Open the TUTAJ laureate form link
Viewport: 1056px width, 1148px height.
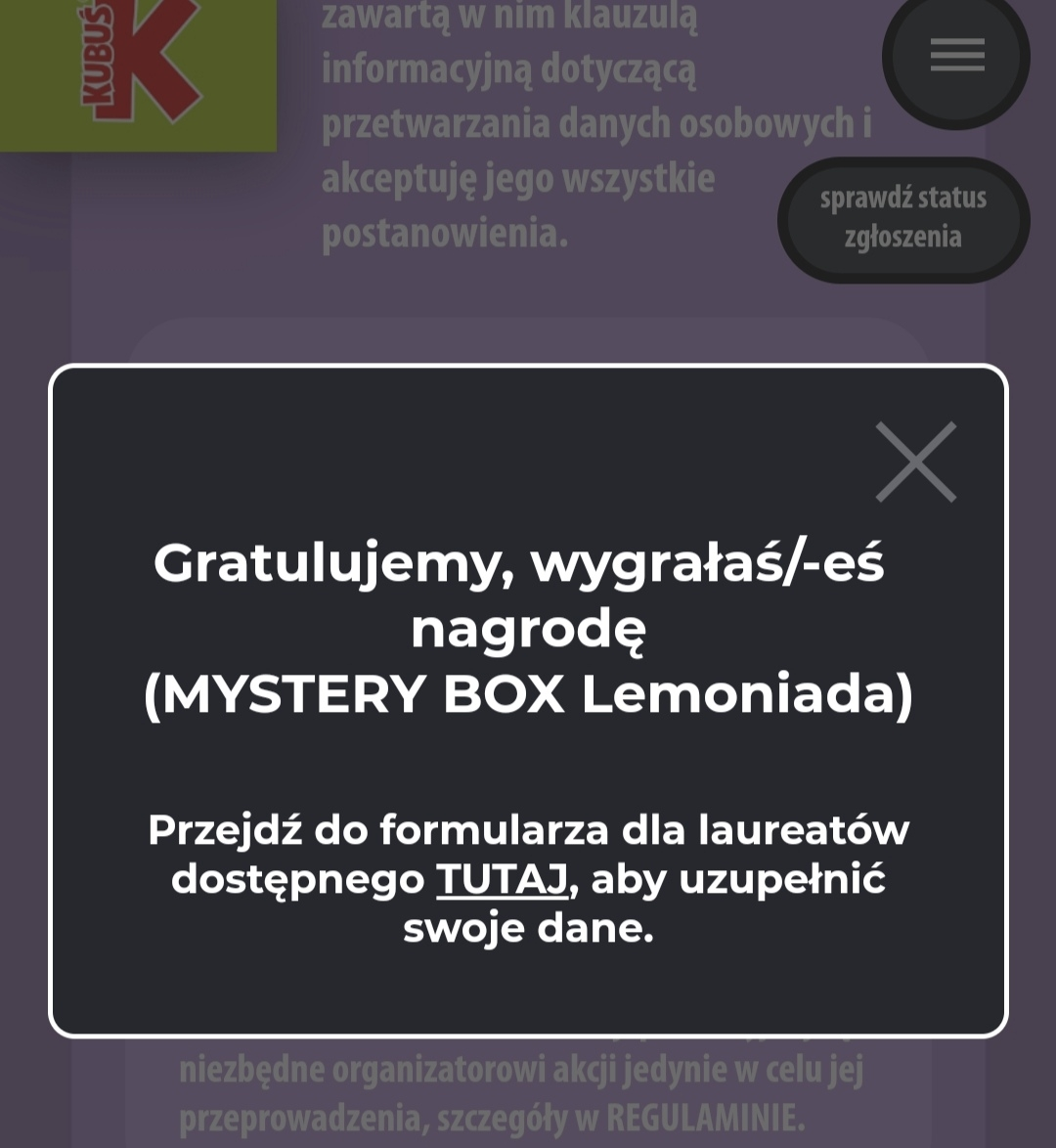[502, 878]
